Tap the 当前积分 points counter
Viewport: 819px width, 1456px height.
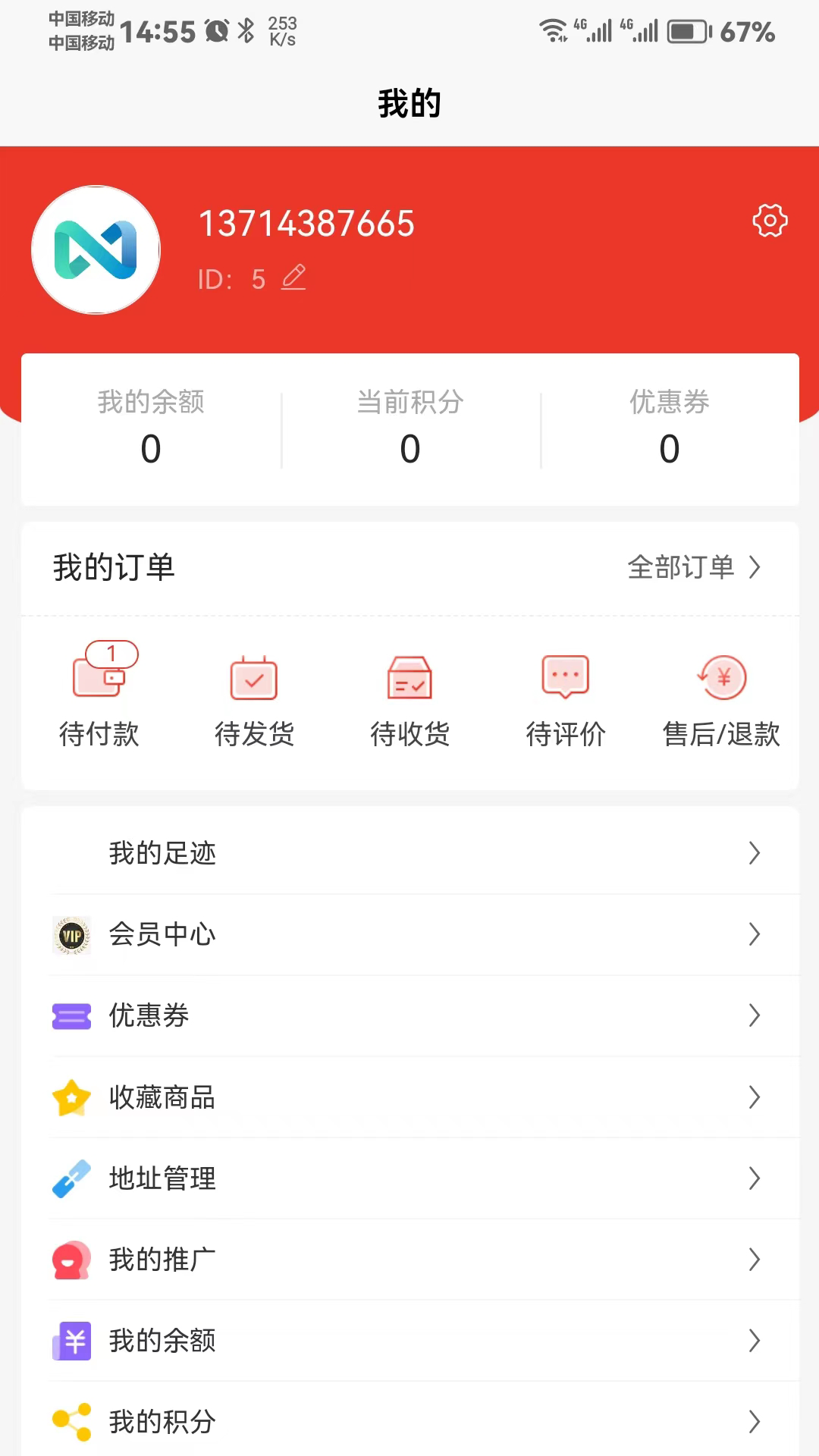pos(410,428)
